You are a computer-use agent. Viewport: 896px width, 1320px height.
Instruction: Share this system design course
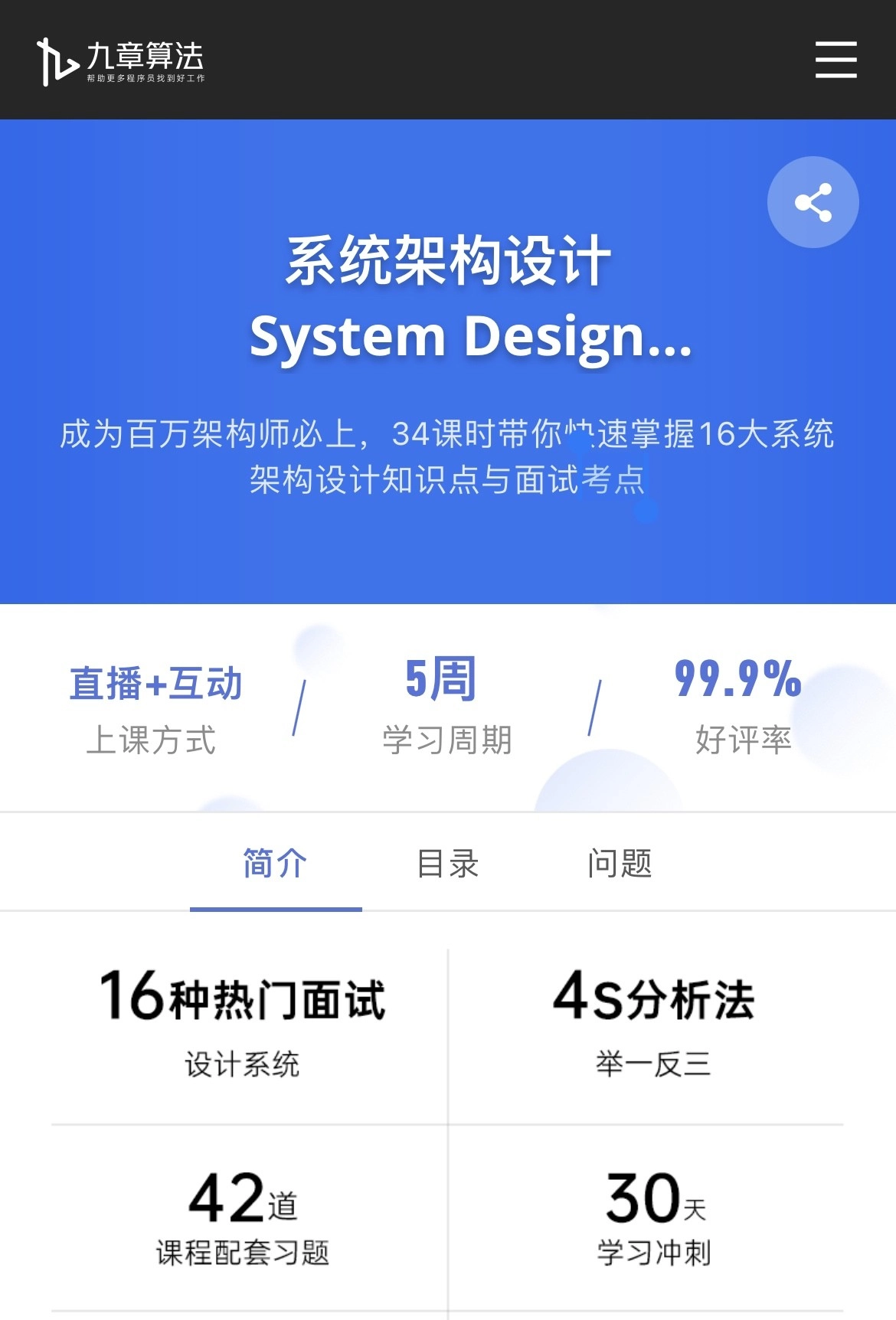point(813,202)
